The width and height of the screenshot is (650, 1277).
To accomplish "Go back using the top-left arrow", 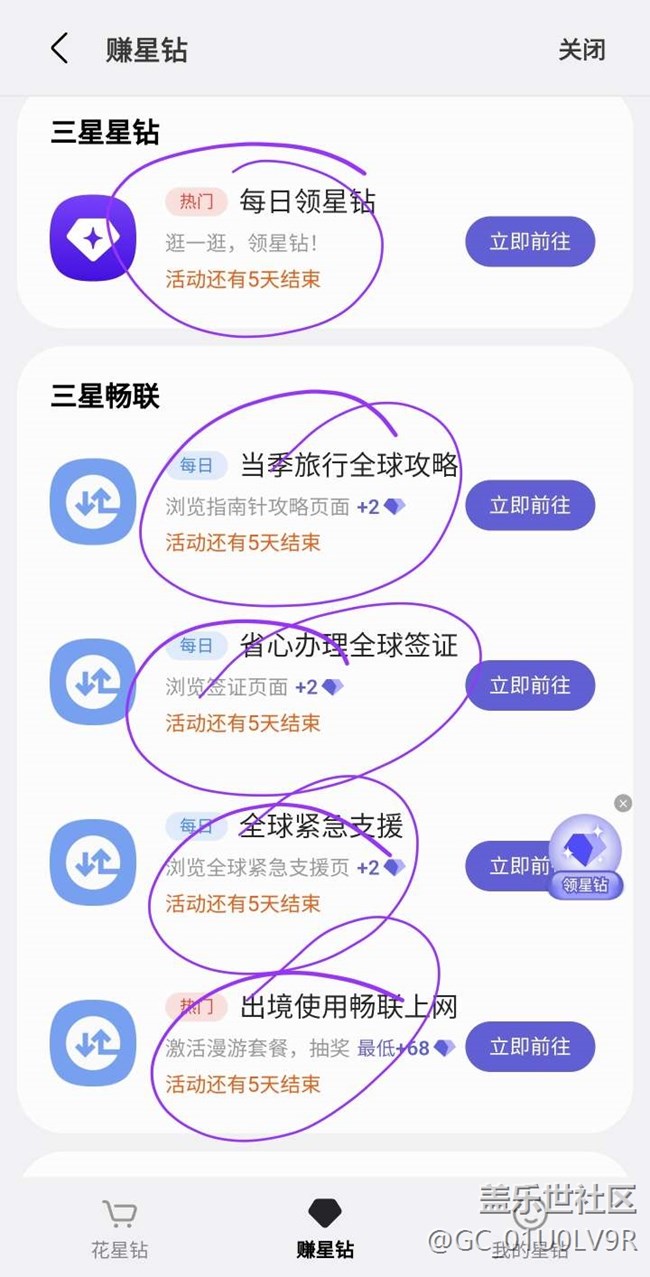I will pyautogui.click(x=60, y=49).
